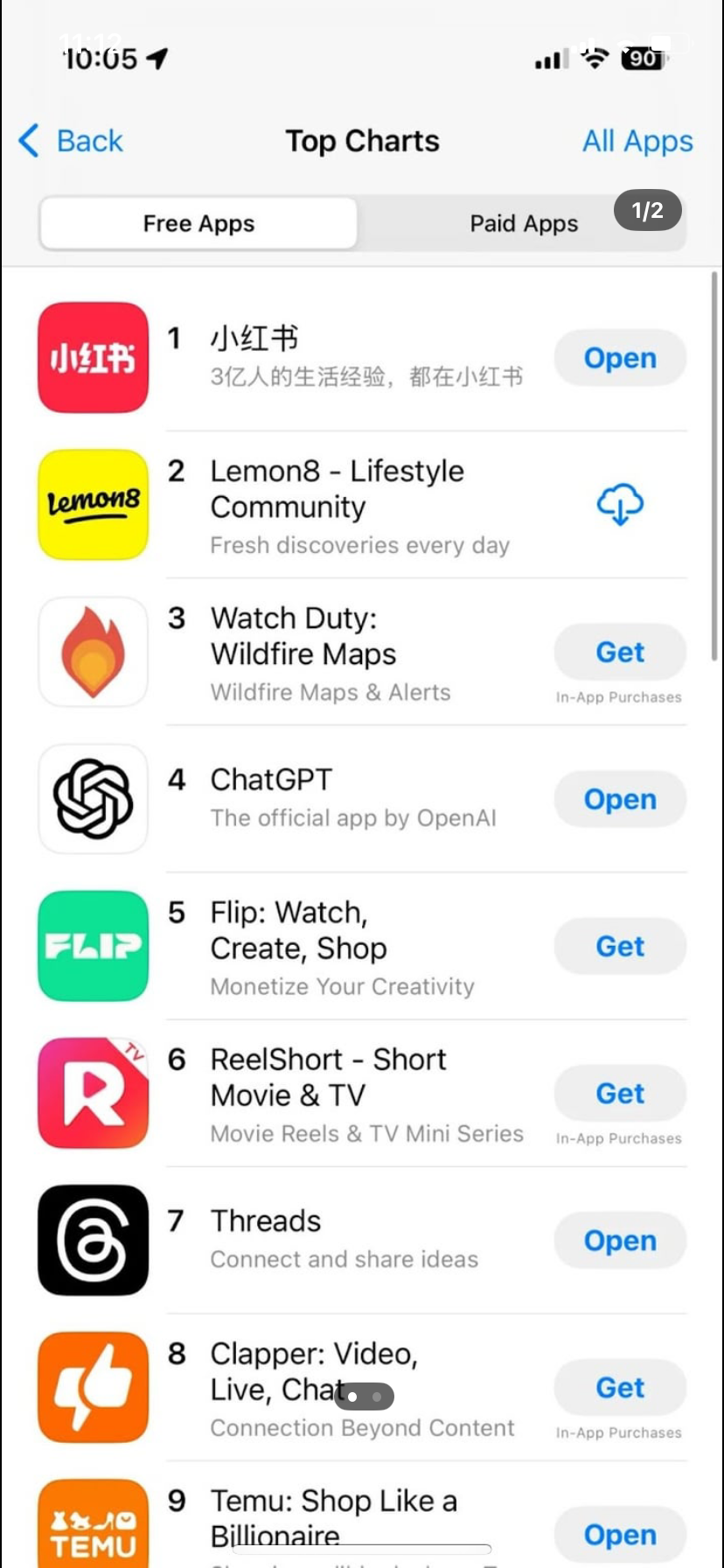Get Flip: Watch, Create, Shop
The width and height of the screenshot is (724, 1568).
pyautogui.click(x=620, y=946)
